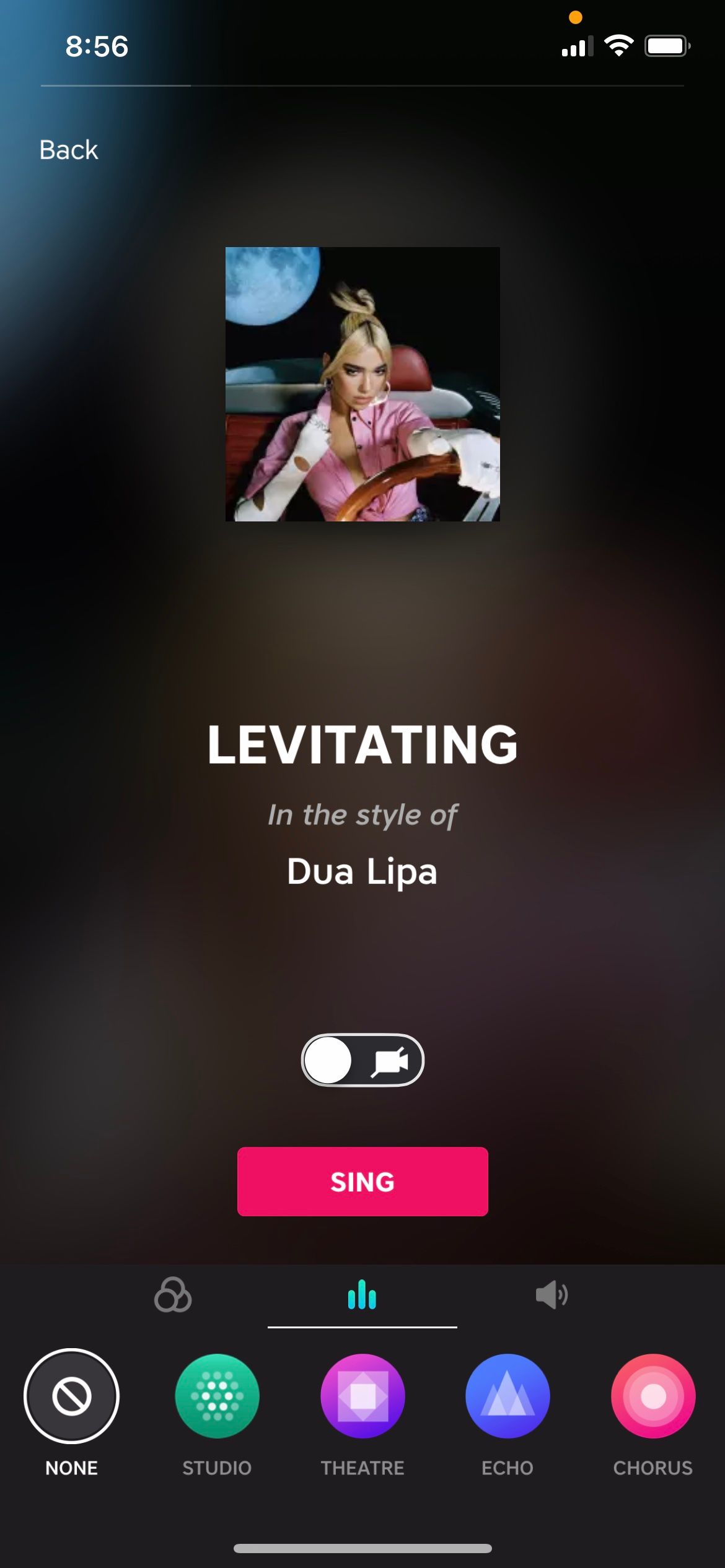Start singing with the SING button
The height and width of the screenshot is (1568, 725).
pyautogui.click(x=362, y=1182)
